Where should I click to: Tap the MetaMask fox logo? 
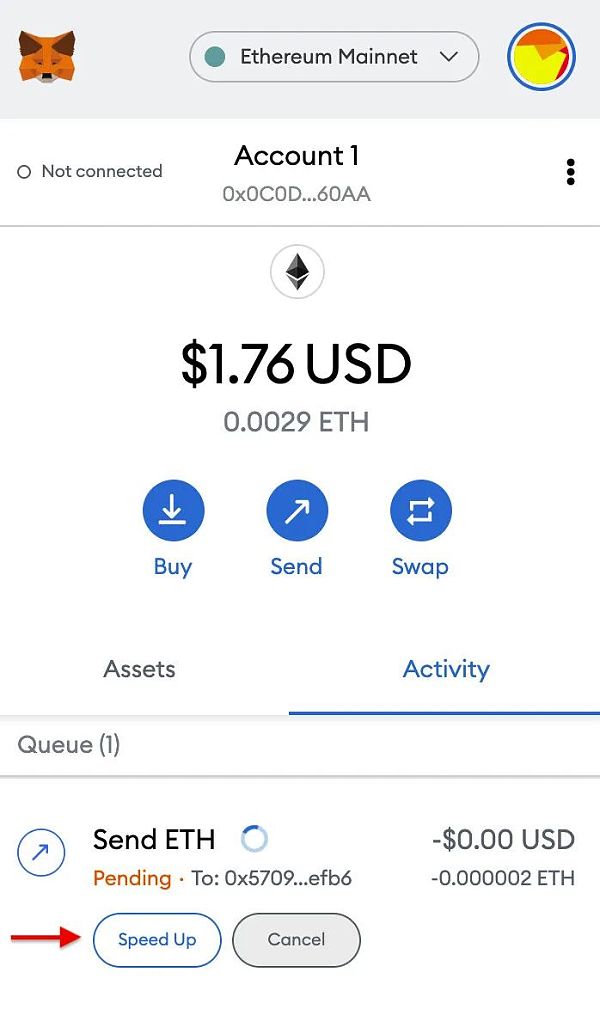pos(46,57)
